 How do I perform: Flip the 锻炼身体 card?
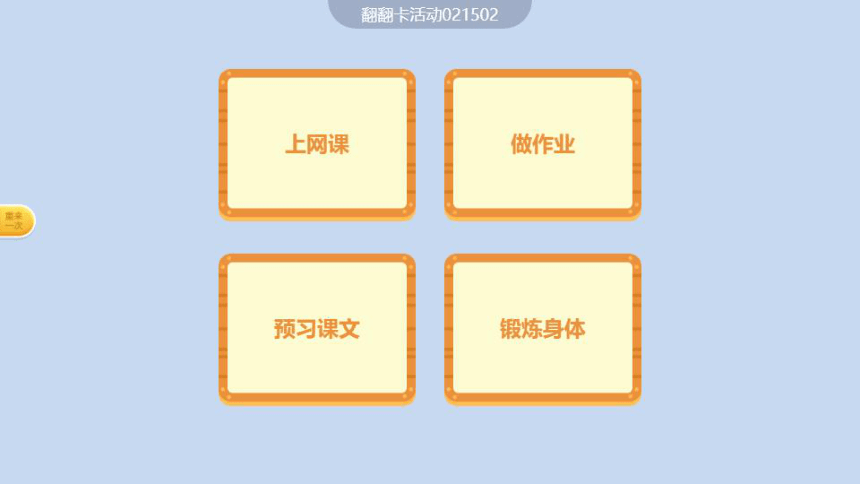(543, 329)
